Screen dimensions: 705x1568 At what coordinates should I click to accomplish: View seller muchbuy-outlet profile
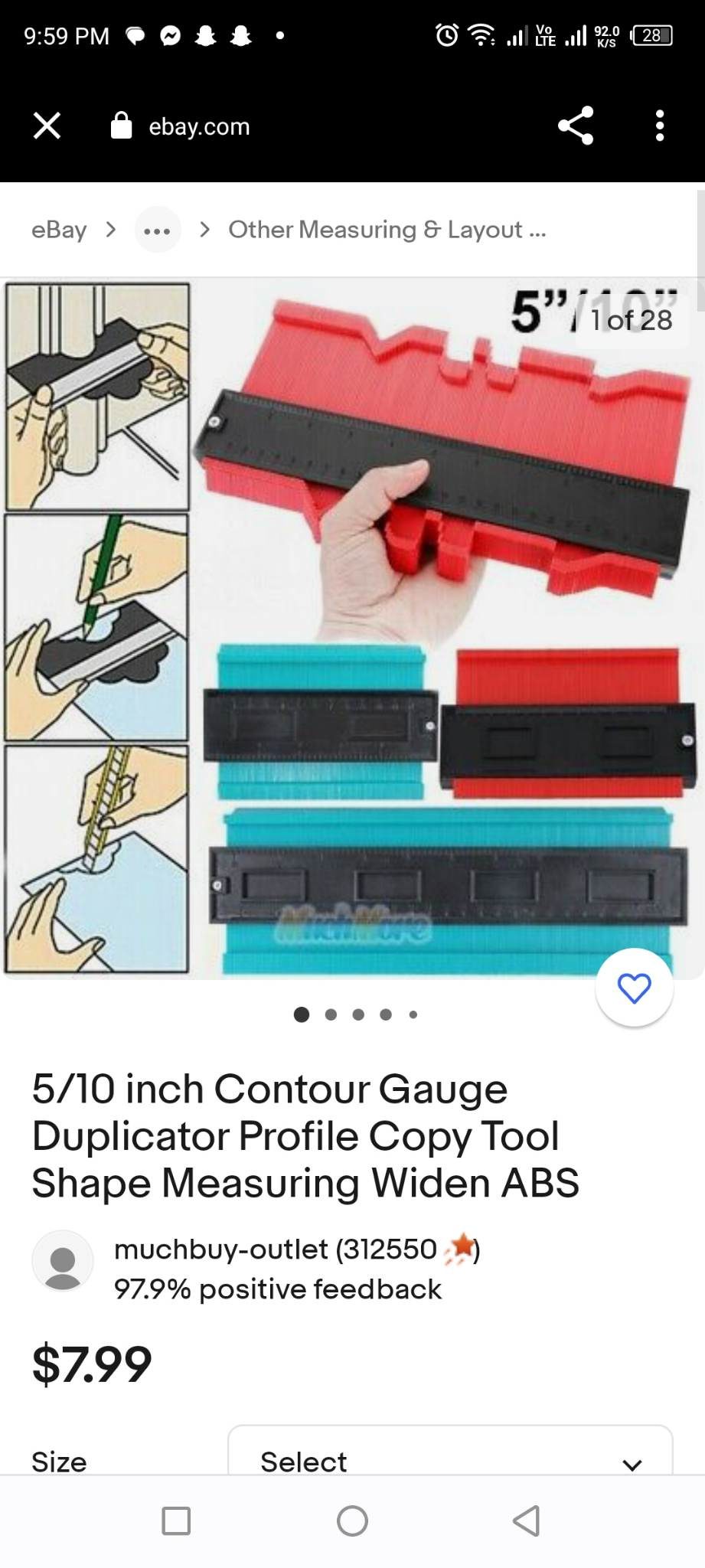tap(274, 1249)
